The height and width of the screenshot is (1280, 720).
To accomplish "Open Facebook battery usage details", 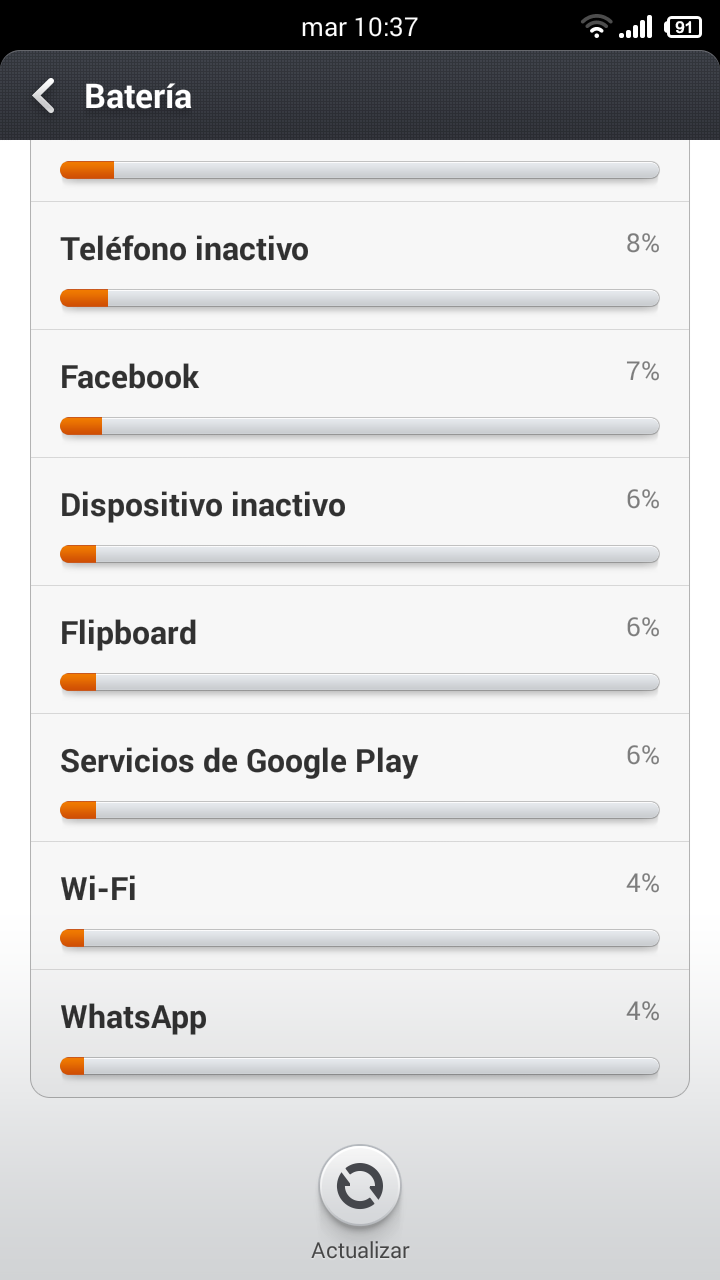I will (x=360, y=394).
